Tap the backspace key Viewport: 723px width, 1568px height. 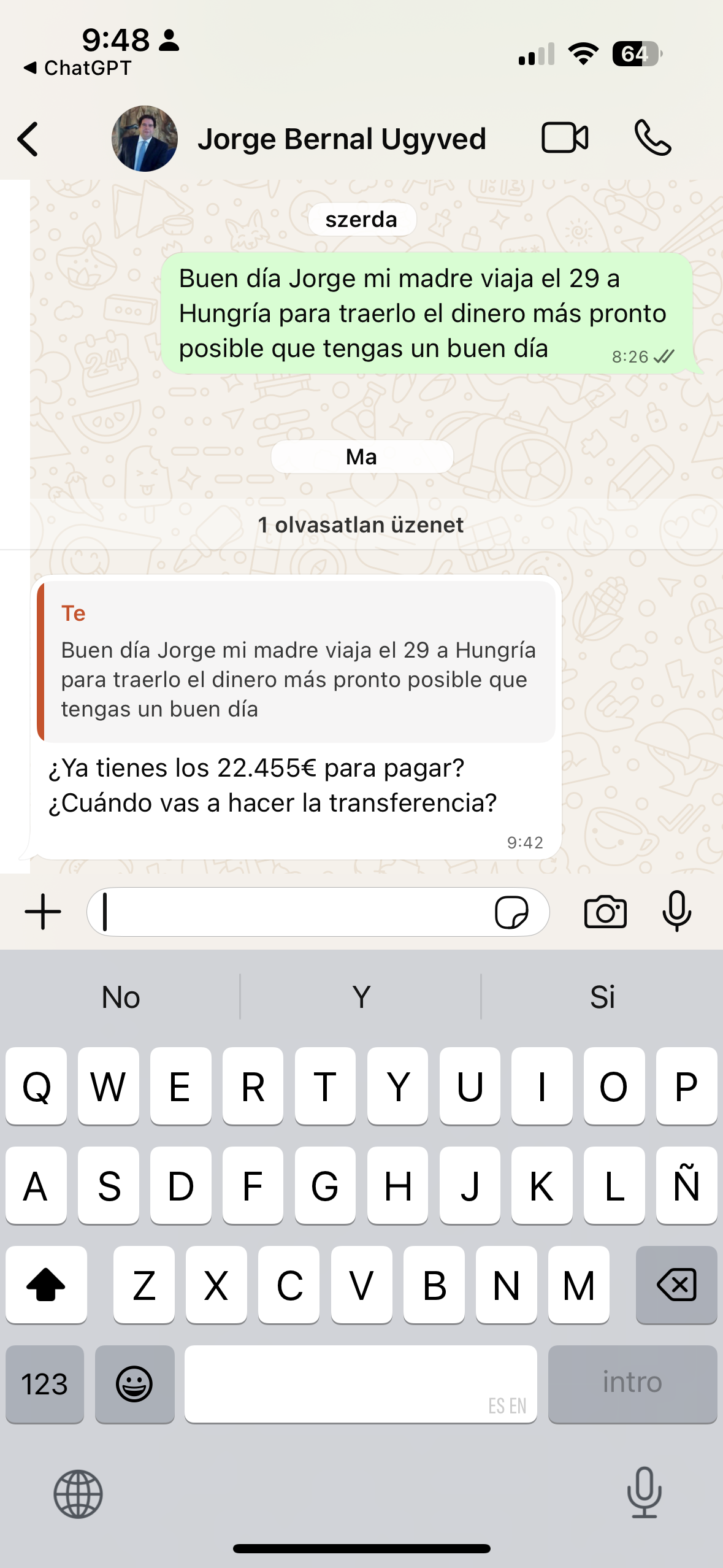pyautogui.click(x=676, y=1285)
